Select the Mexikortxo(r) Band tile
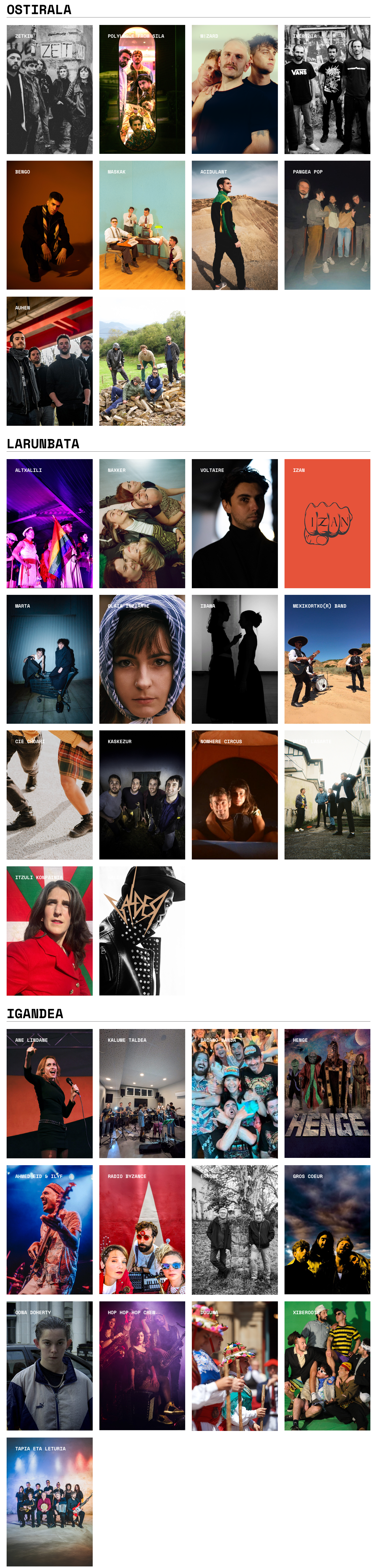This screenshot has height=1568, width=377. coord(327,659)
